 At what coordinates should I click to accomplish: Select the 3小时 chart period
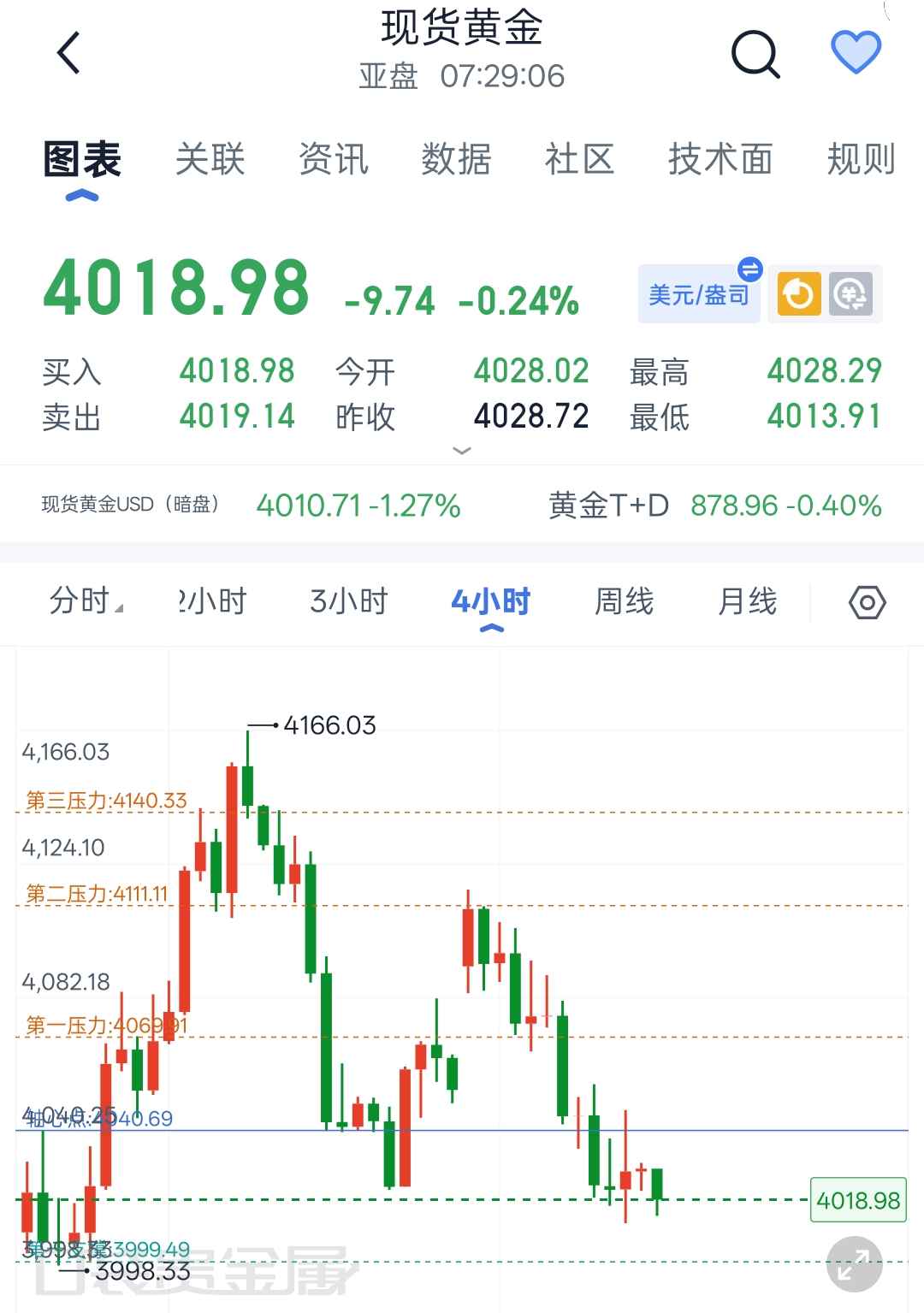[x=349, y=601]
